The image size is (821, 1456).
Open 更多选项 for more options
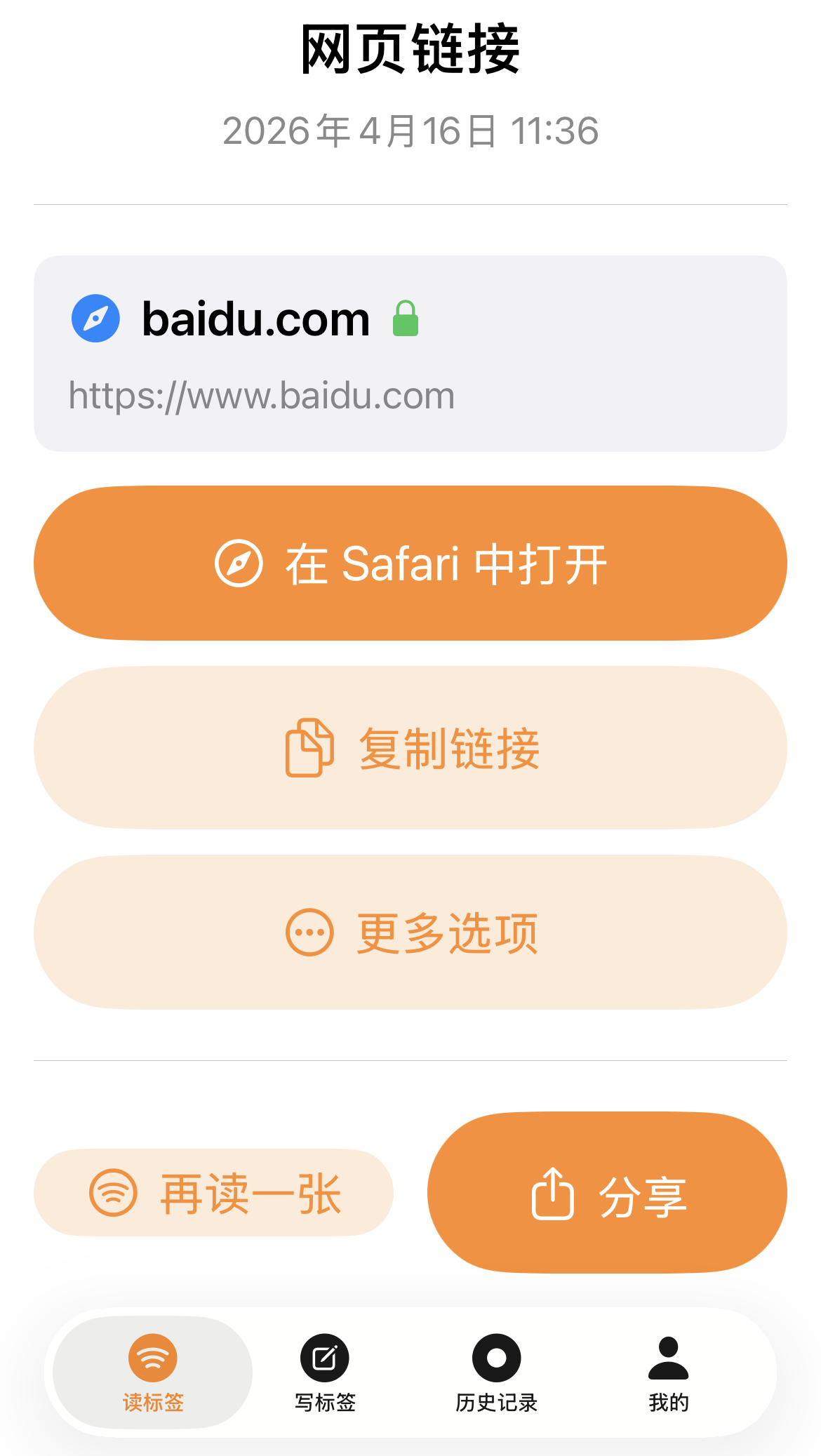click(410, 932)
